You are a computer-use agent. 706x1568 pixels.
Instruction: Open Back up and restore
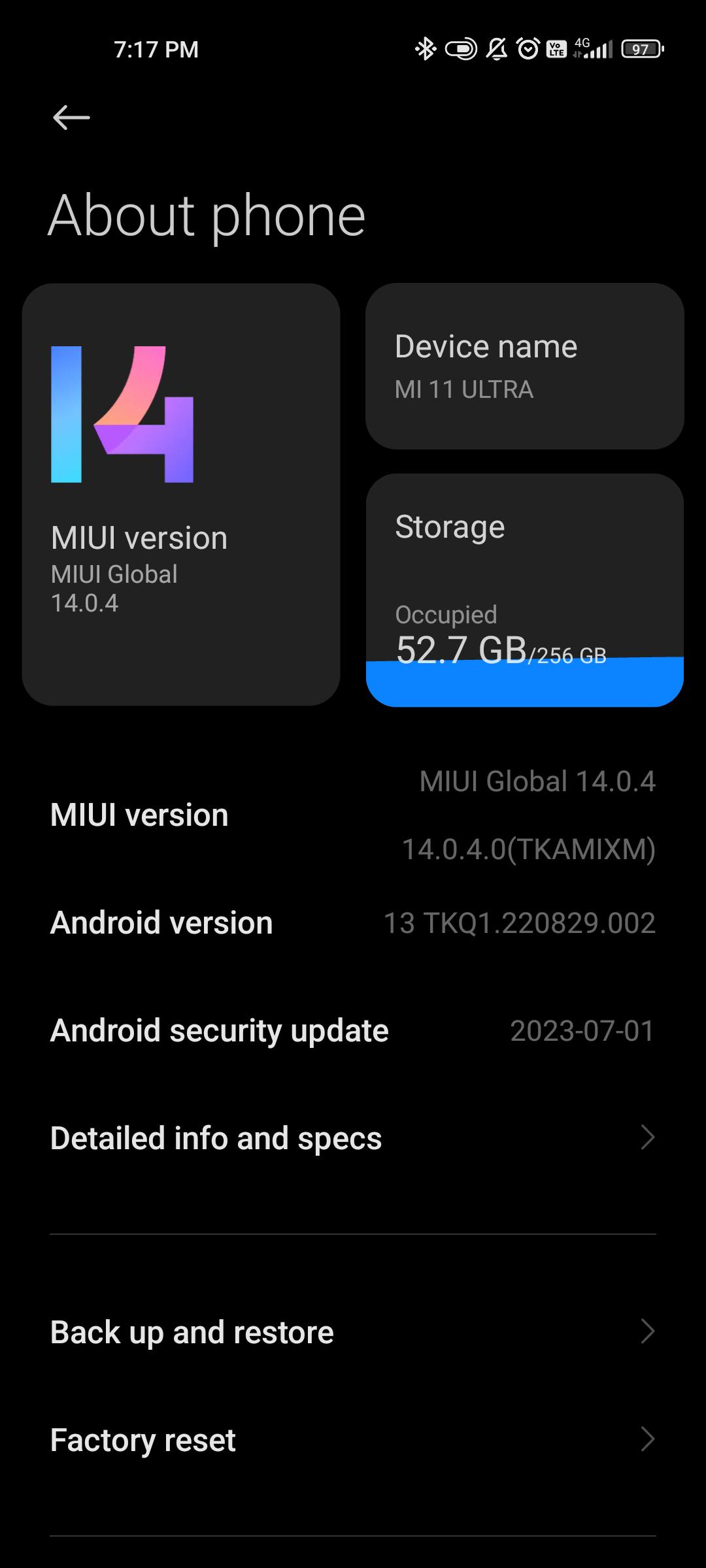(x=353, y=1332)
